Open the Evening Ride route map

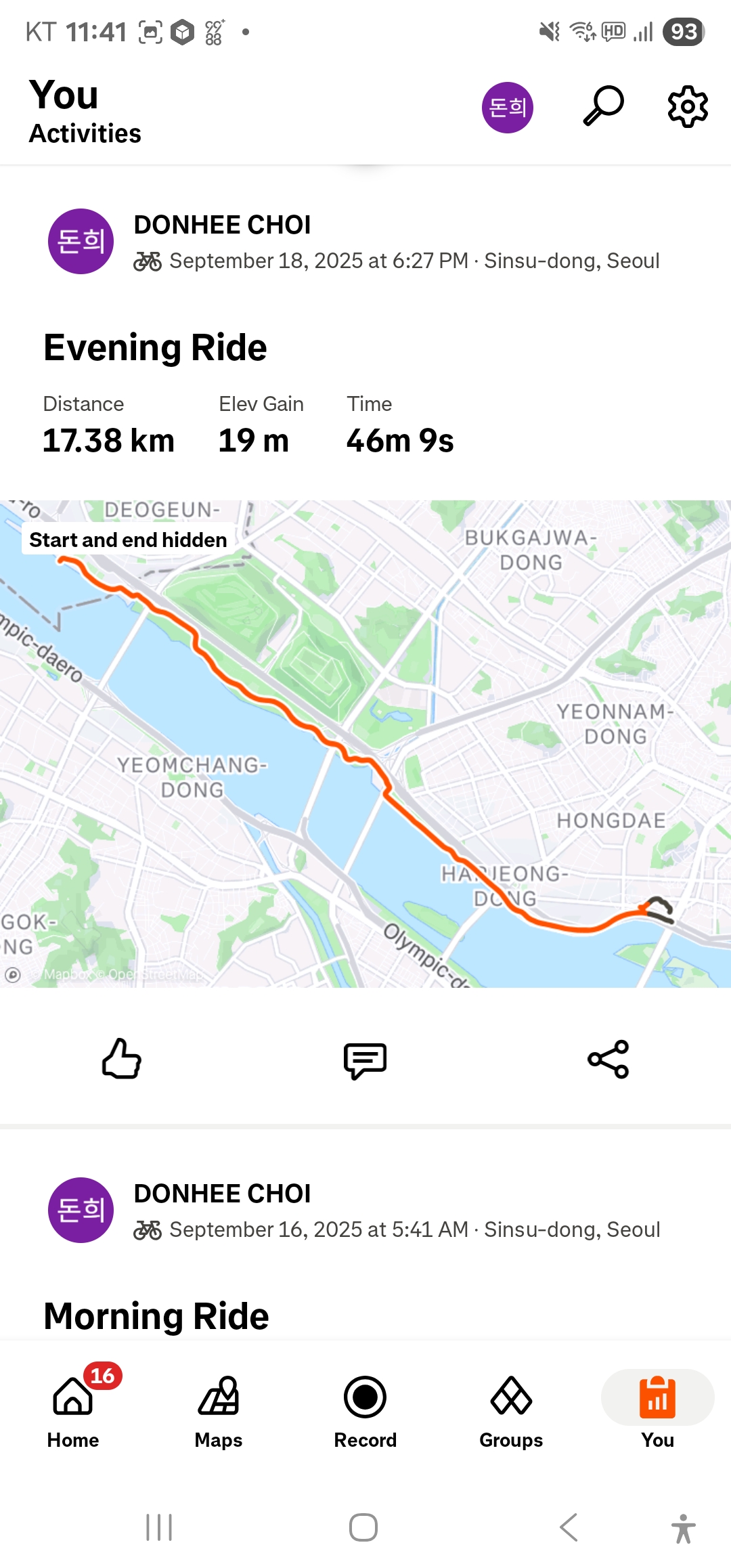(x=365, y=743)
